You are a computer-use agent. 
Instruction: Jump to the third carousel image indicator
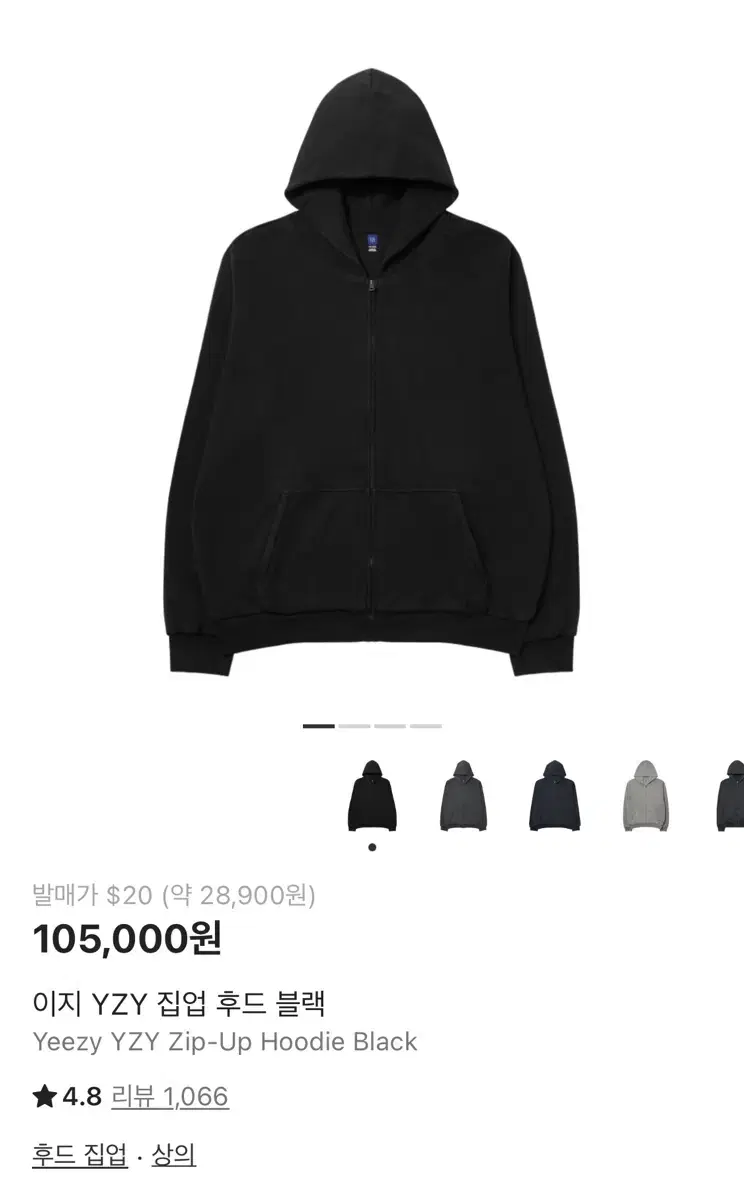tap(390, 723)
